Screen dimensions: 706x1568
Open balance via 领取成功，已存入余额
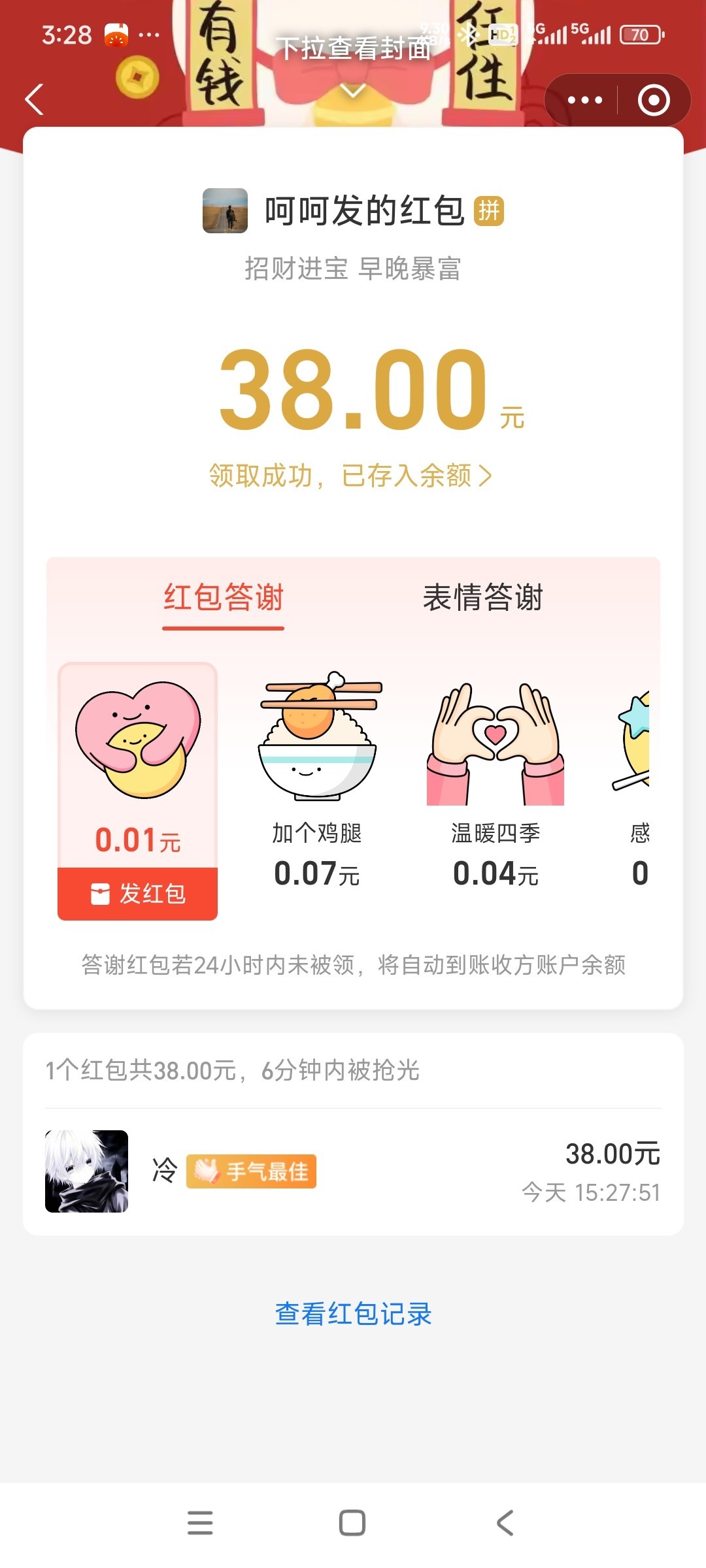click(x=350, y=476)
